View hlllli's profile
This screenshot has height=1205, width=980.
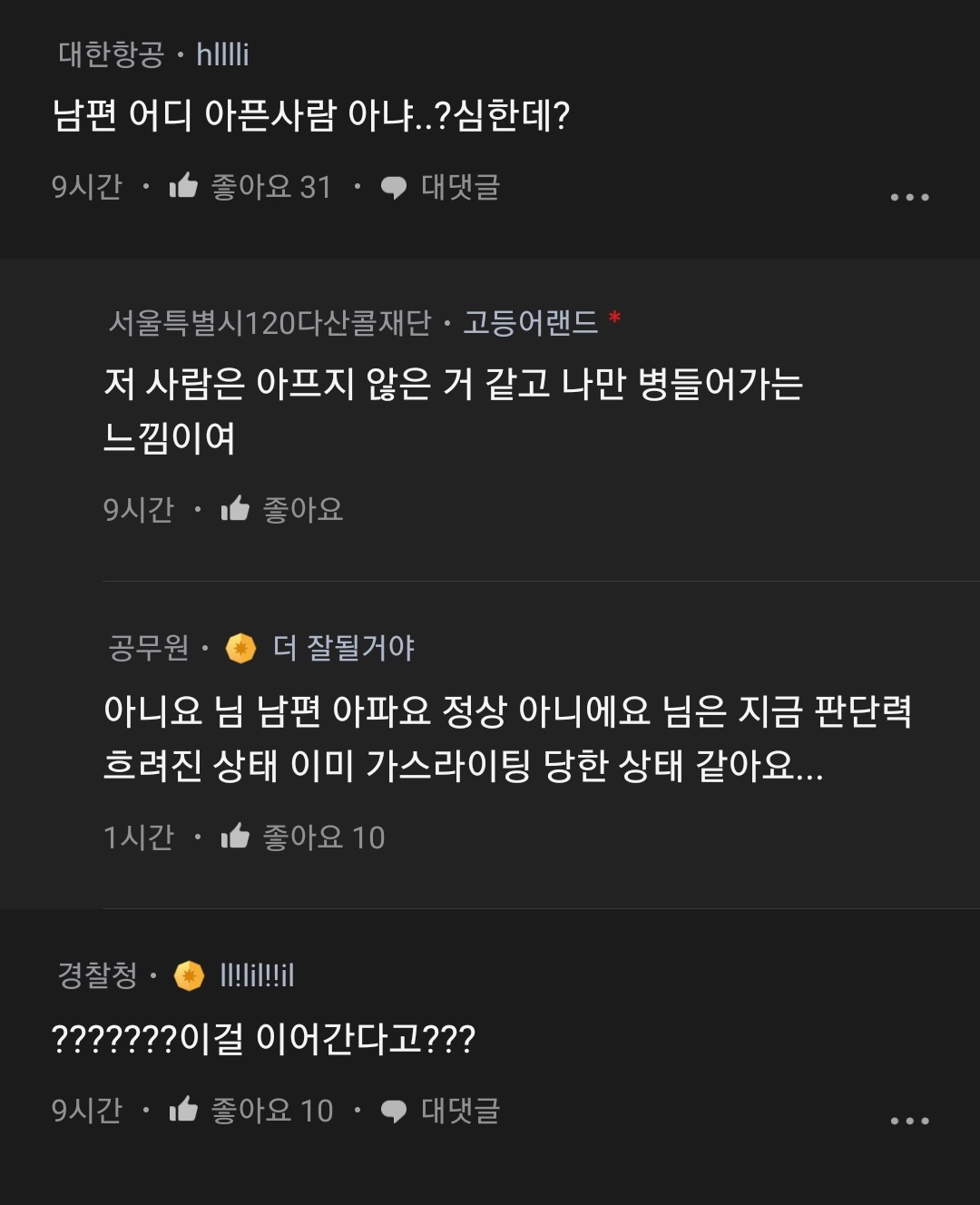222,54
